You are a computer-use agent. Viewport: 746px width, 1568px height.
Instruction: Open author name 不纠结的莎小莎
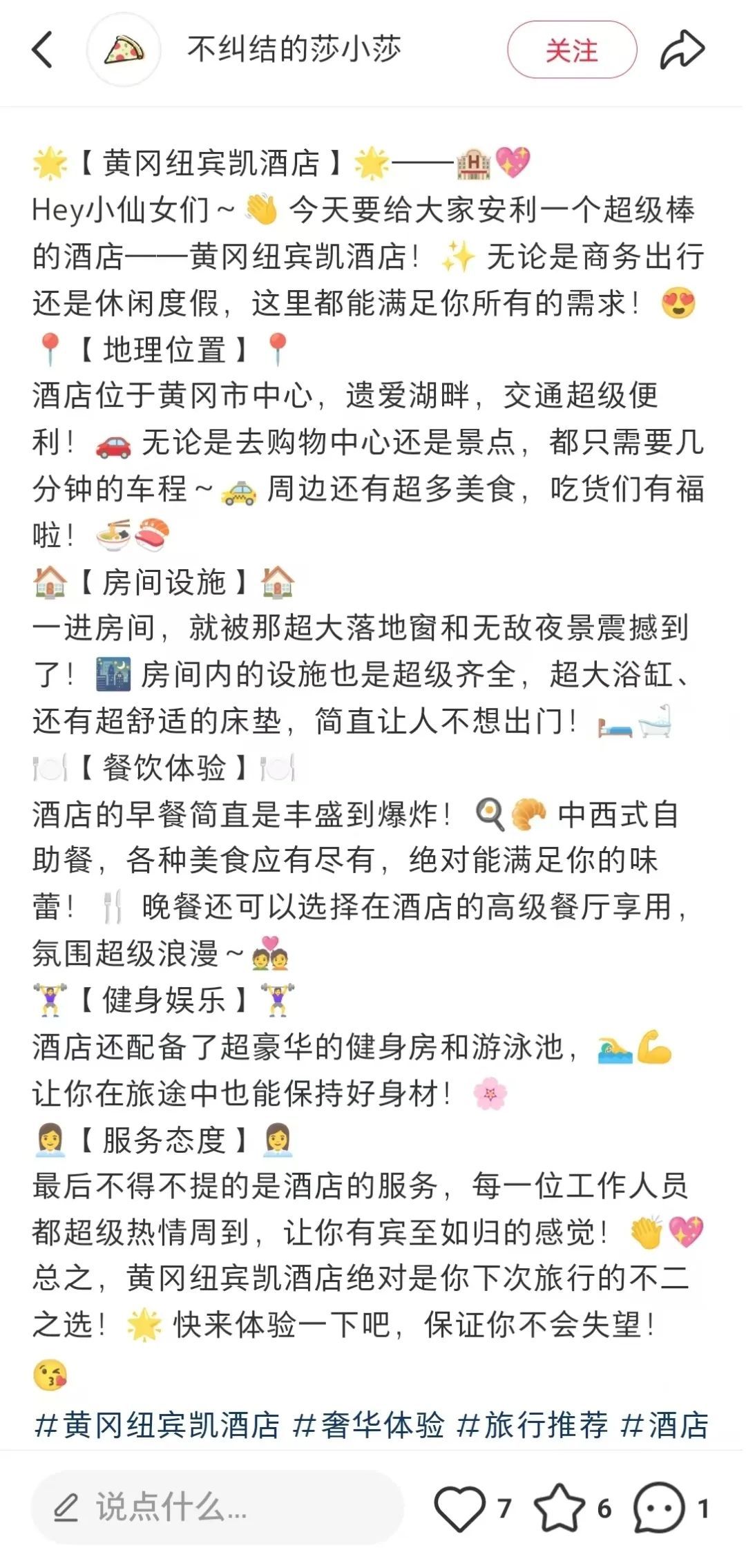pos(294,50)
